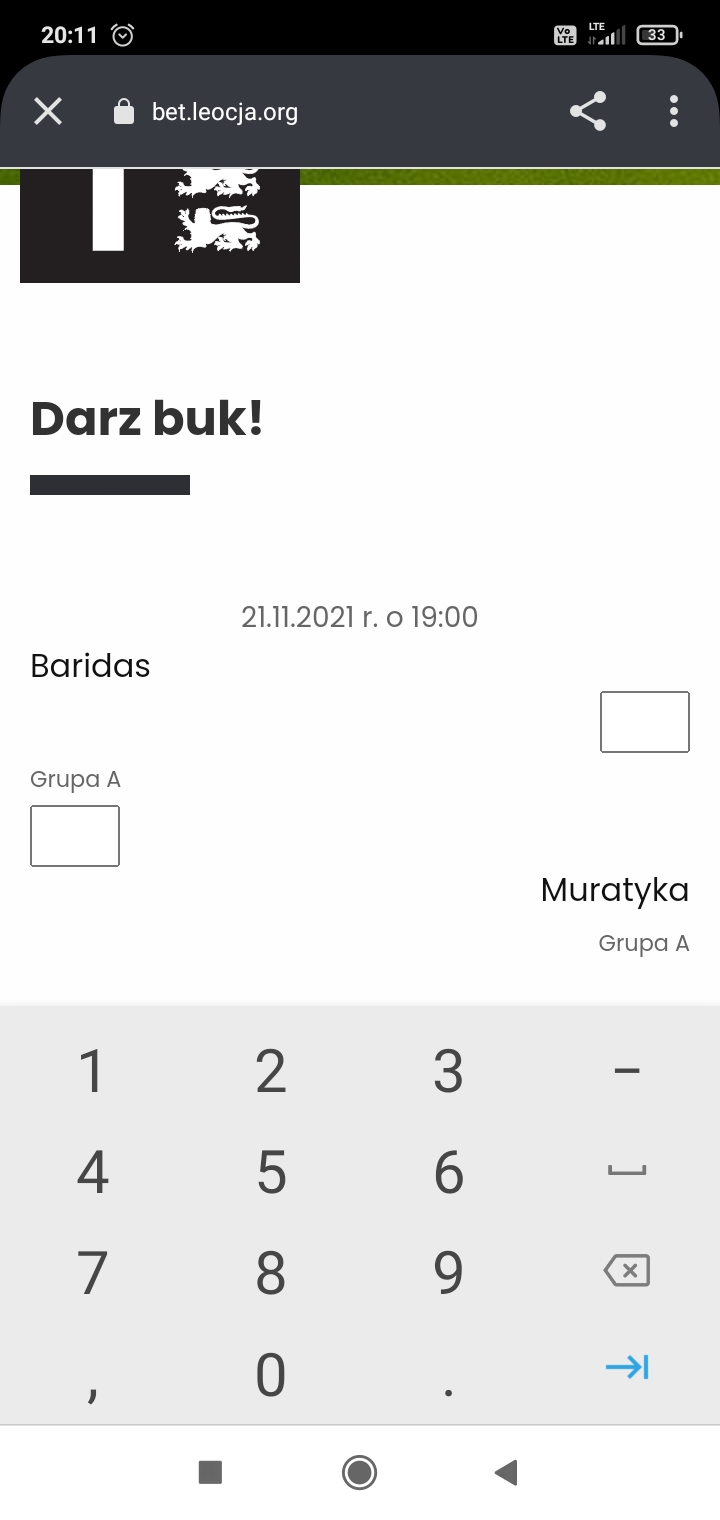This screenshot has height=1520, width=720.
Task: Tap the flag image thumbnail
Action: 160,225
